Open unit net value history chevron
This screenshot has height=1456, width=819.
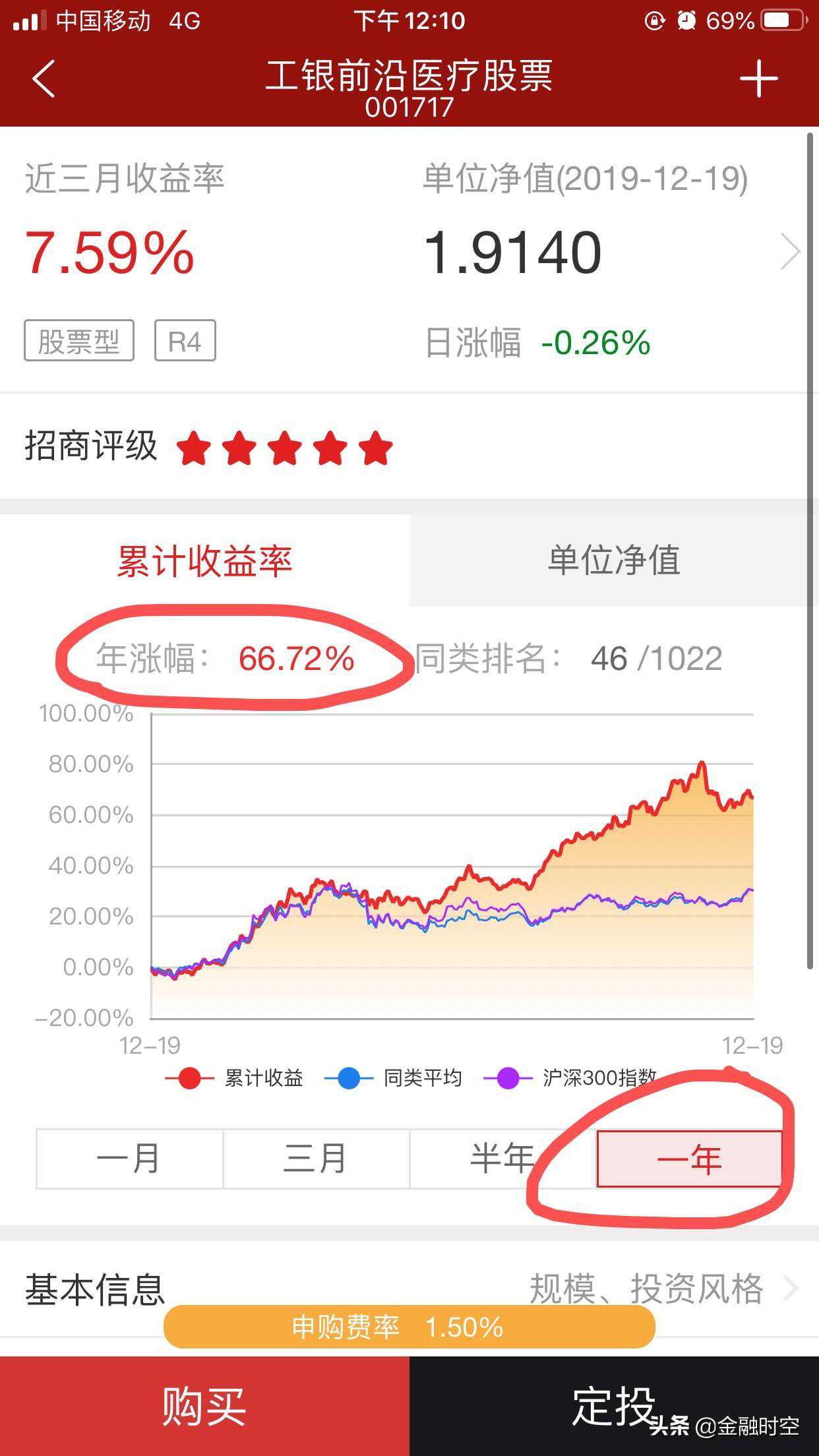click(789, 251)
